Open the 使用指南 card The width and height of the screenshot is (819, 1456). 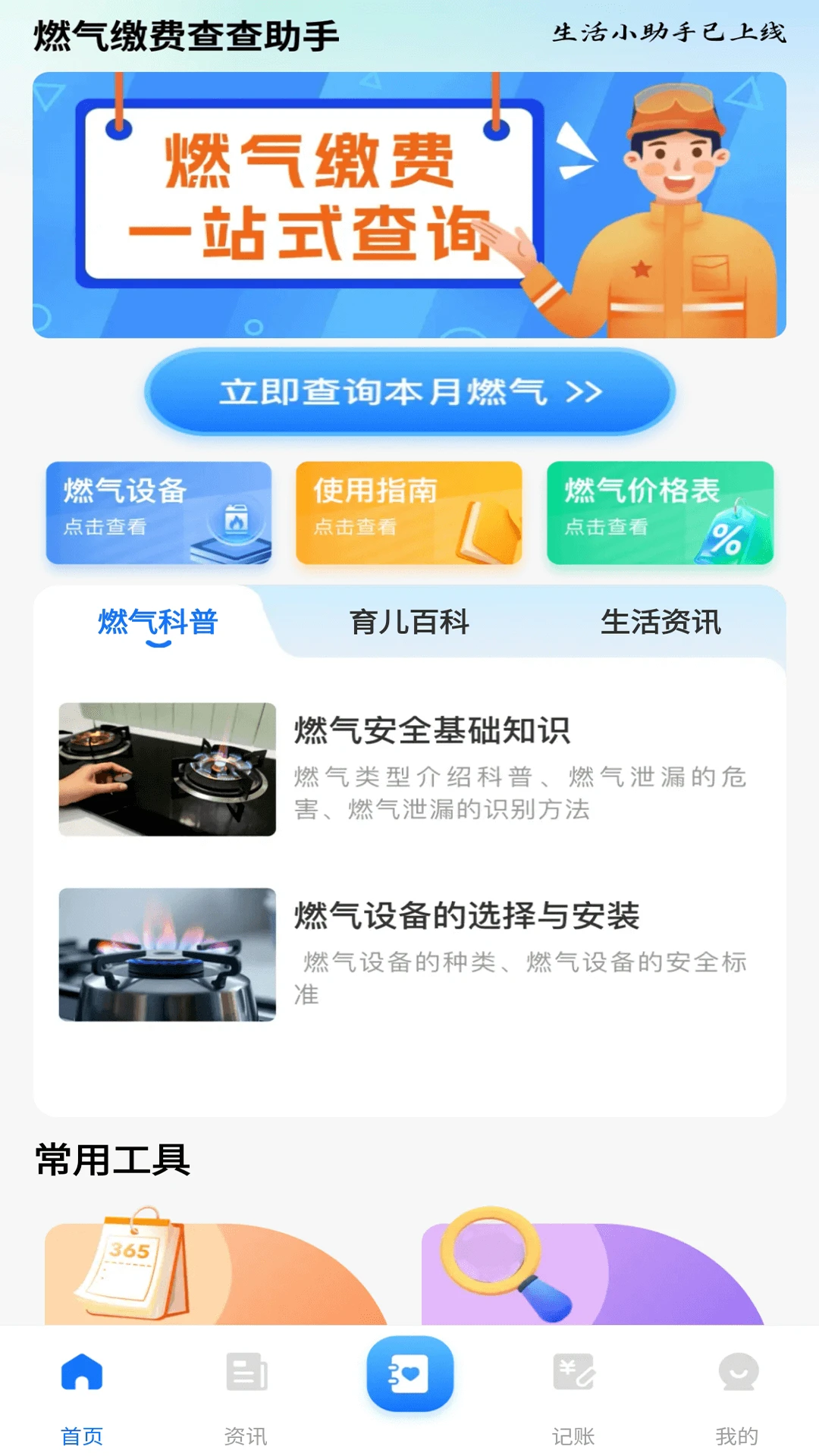coord(409,513)
